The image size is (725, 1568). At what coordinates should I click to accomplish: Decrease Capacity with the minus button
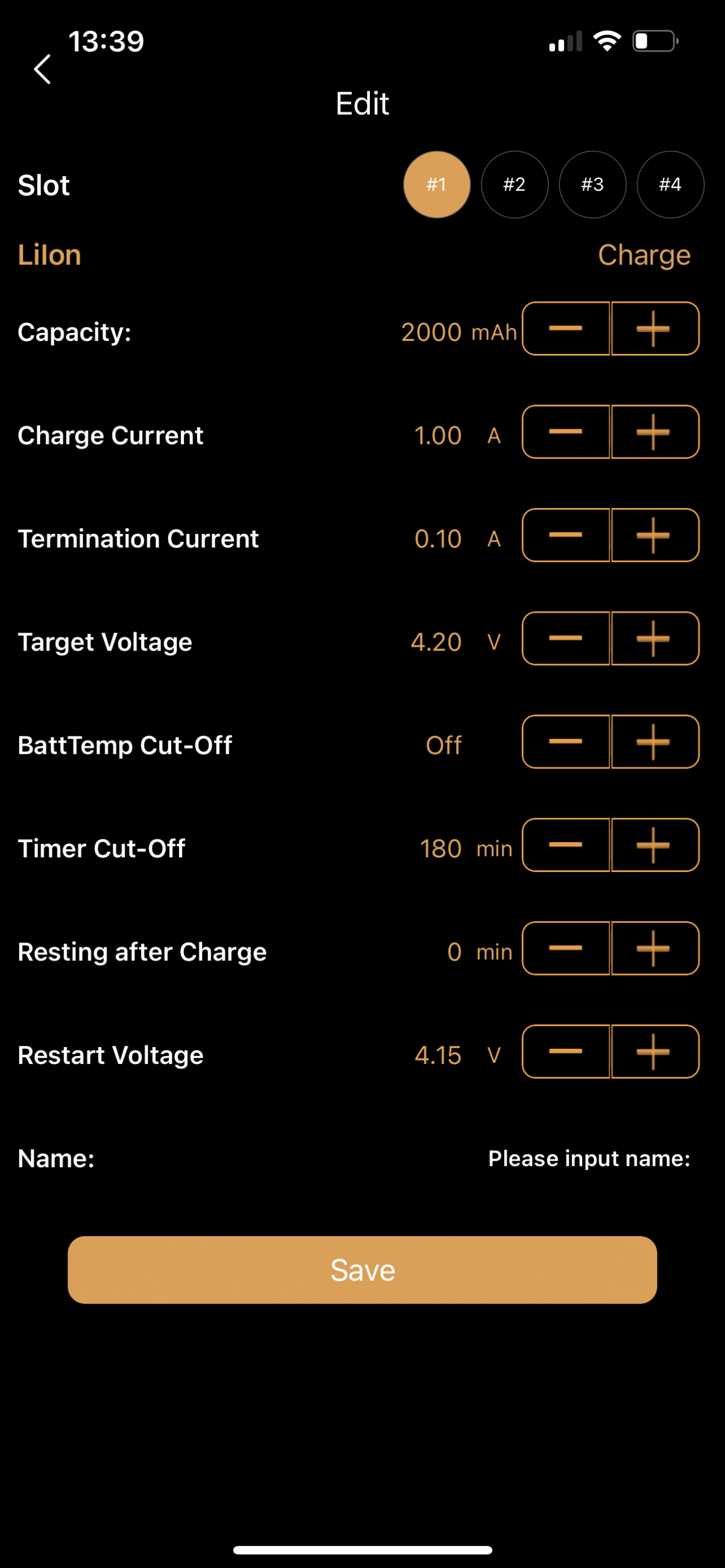pyautogui.click(x=566, y=328)
